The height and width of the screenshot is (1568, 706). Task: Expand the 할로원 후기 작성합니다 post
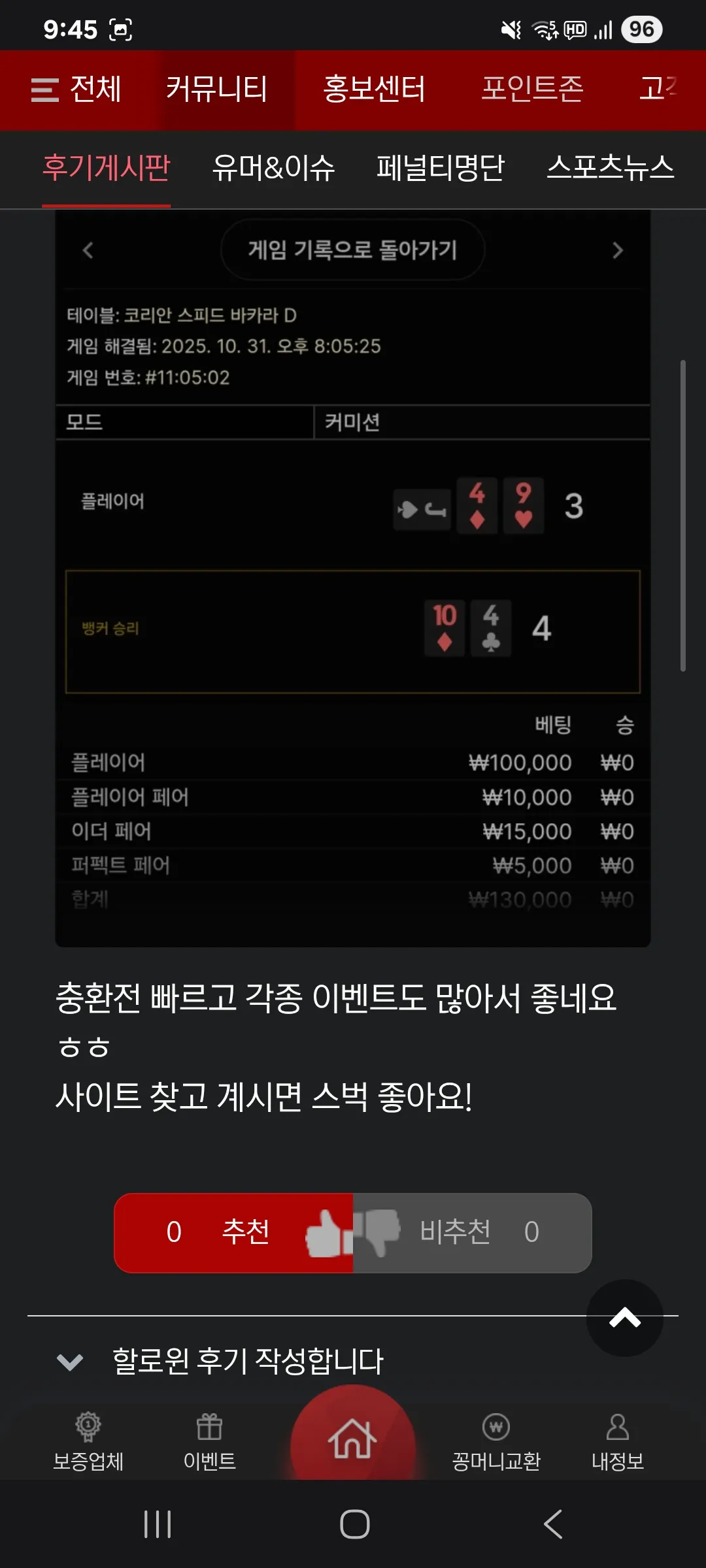tap(247, 1362)
